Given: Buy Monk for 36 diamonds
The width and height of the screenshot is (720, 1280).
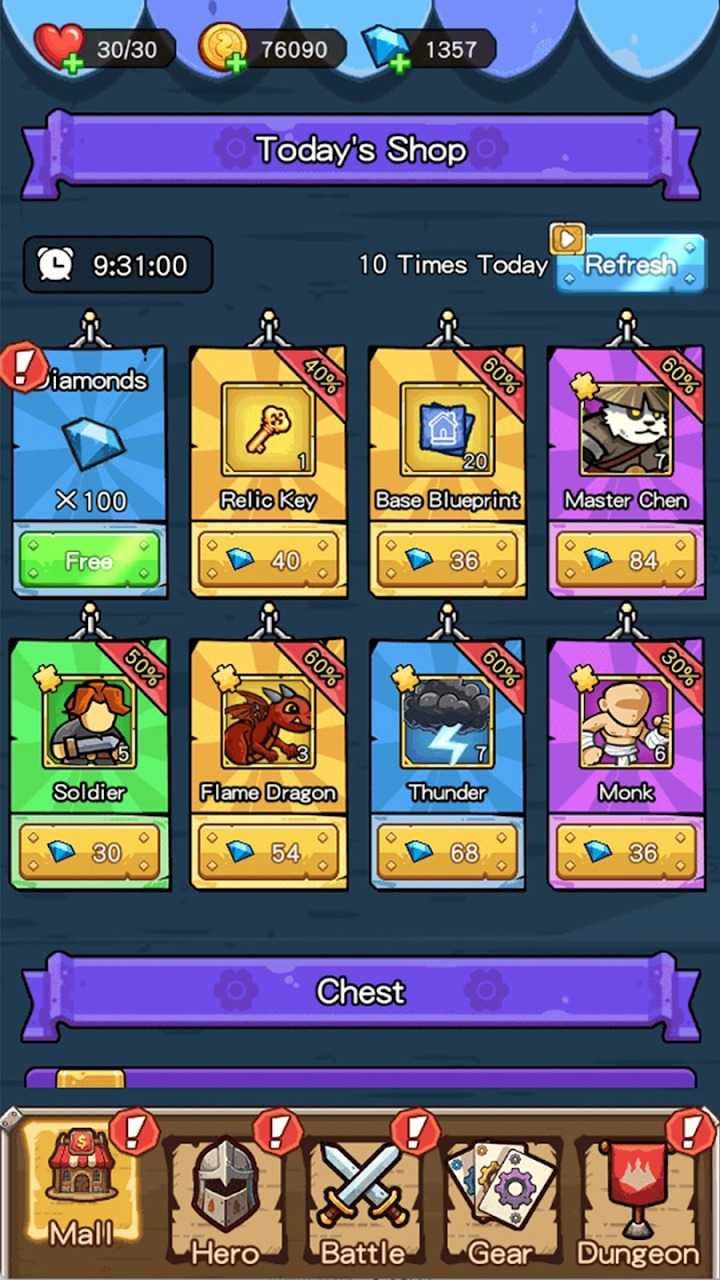Looking at the screenshot, I should pos(626,852).
